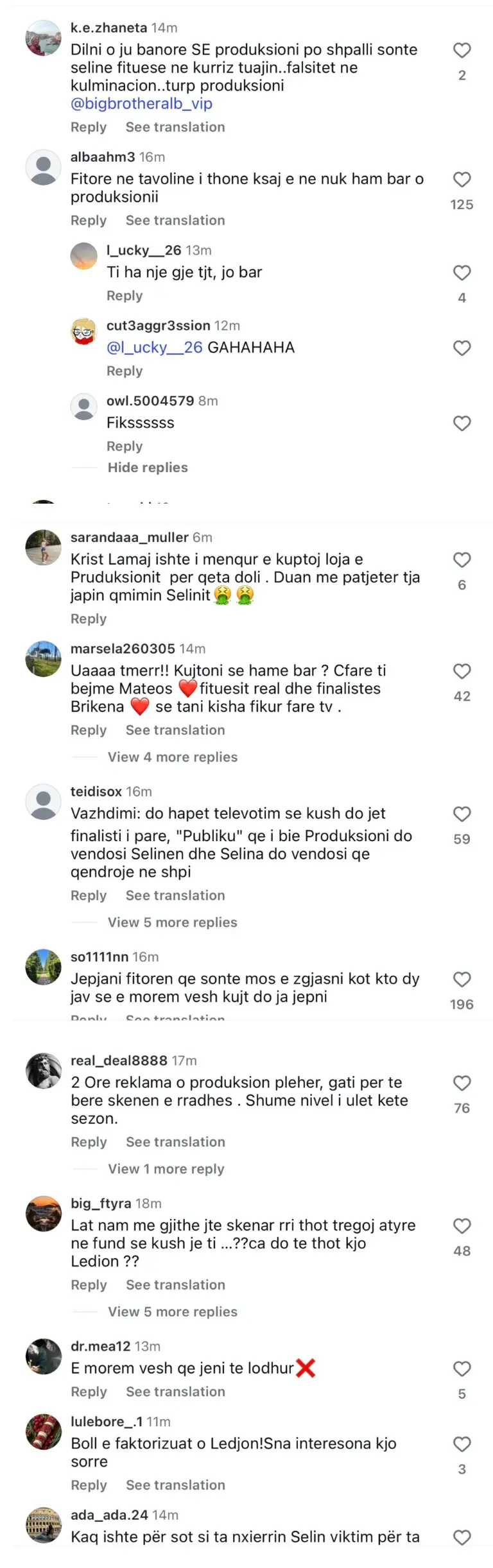View 5 more replies under teidisox

pos(172,922)
